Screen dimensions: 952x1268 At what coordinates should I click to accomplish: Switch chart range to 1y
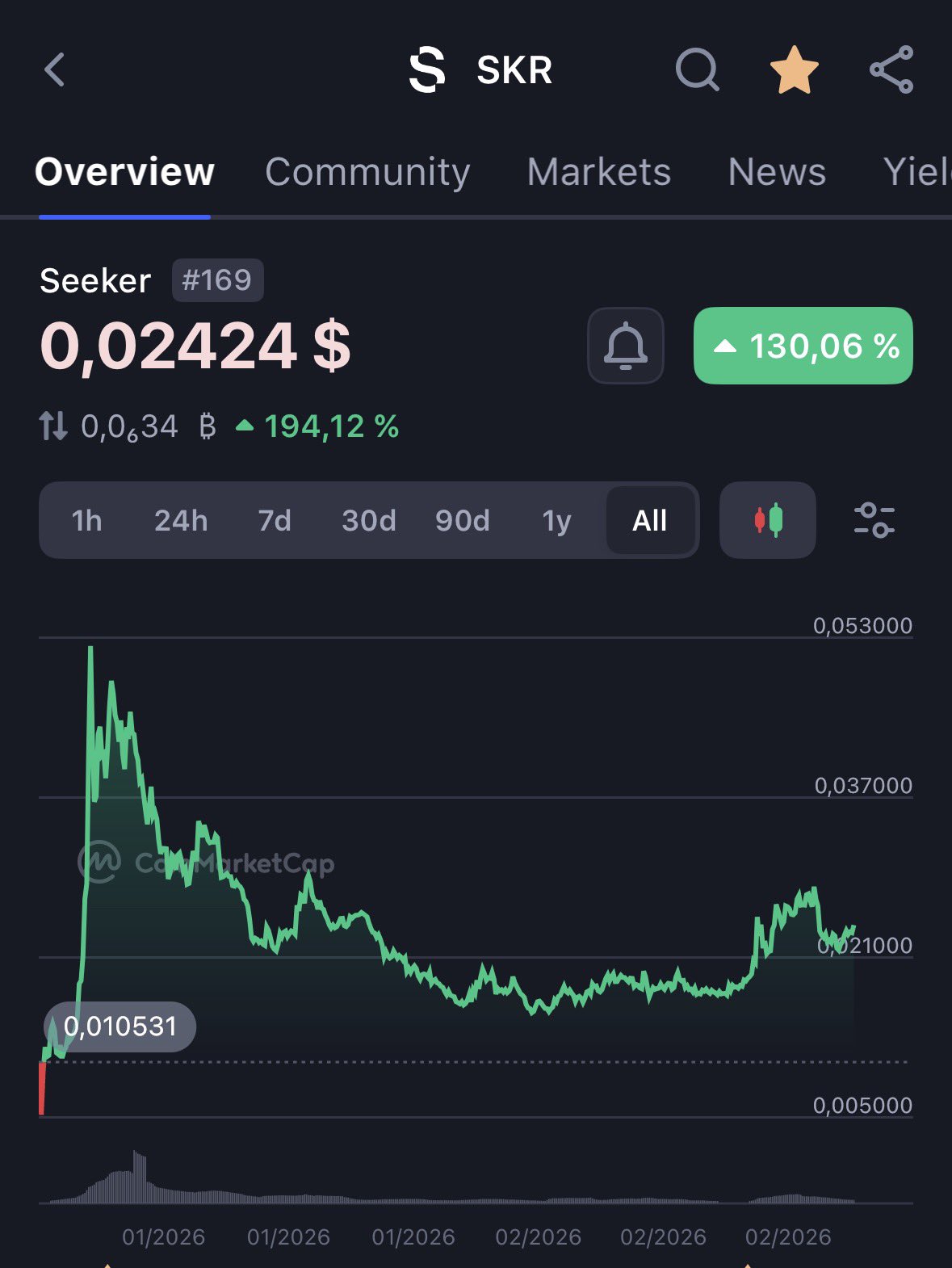click(556, 521)
